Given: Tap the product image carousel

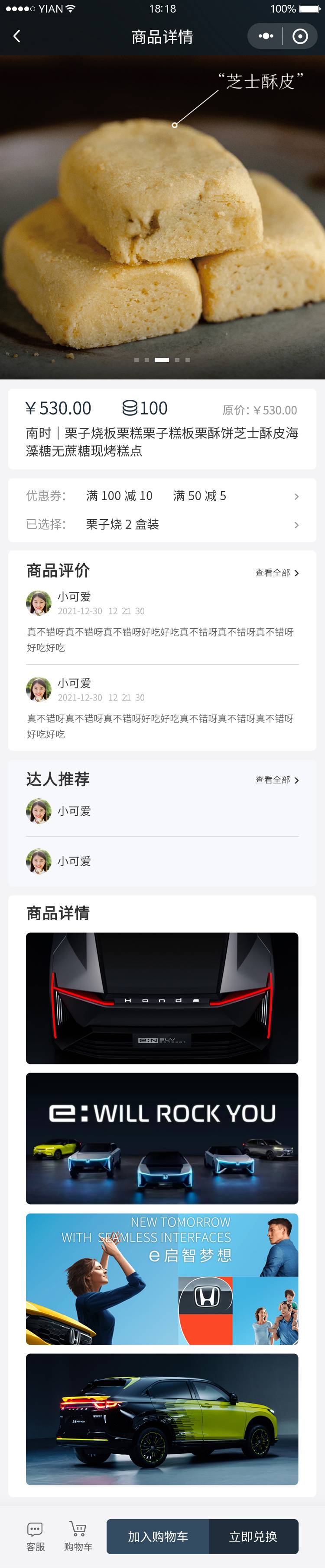Looking at the screenshot, I should [x=162, y=217].
